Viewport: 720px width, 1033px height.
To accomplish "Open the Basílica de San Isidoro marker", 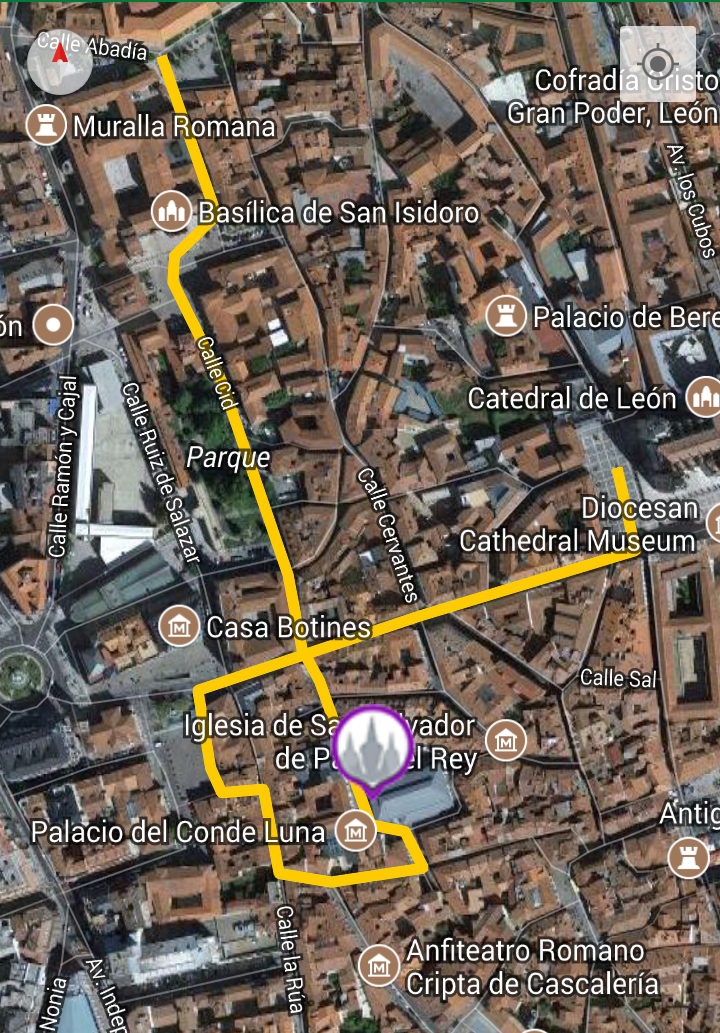I will pos(171,212).
